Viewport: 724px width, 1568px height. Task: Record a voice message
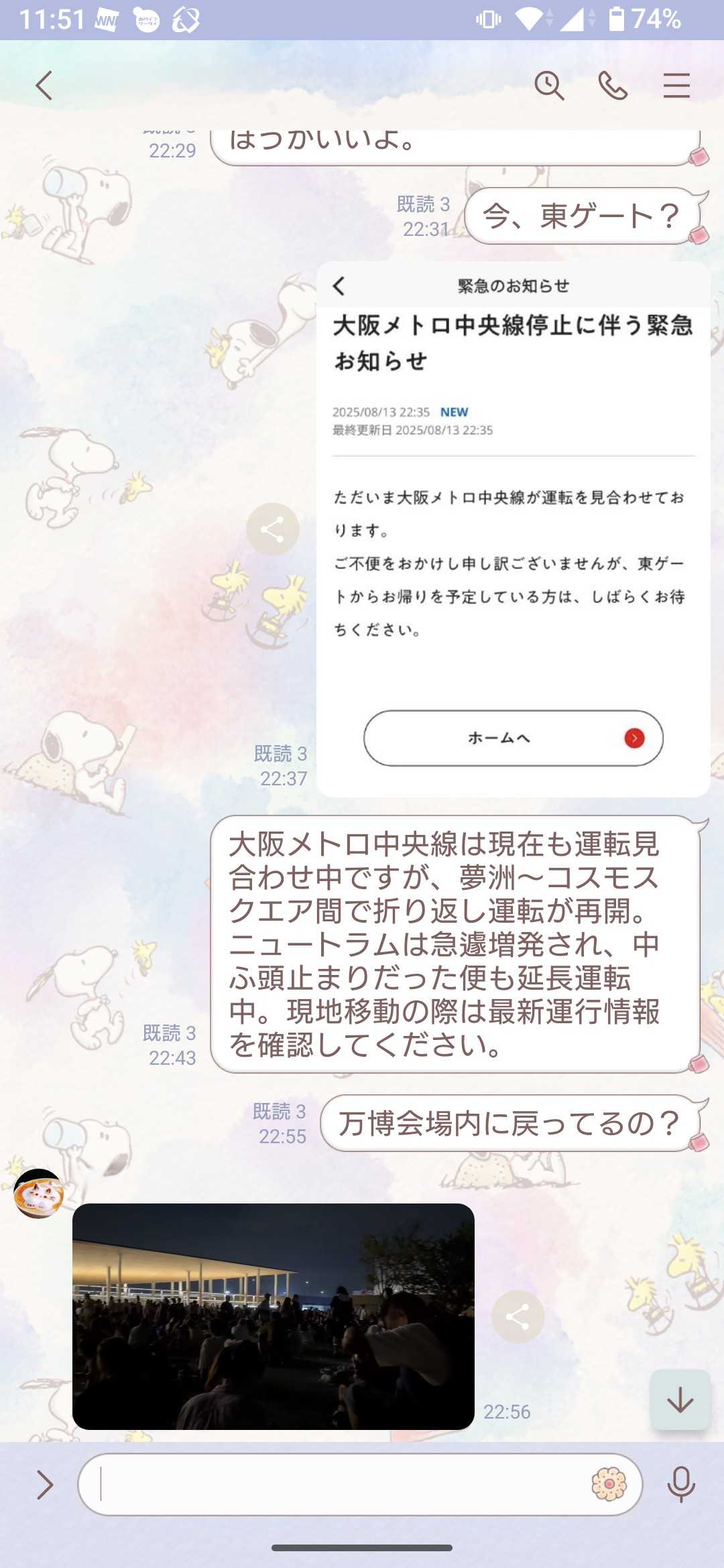click(x=680, y=1484)
